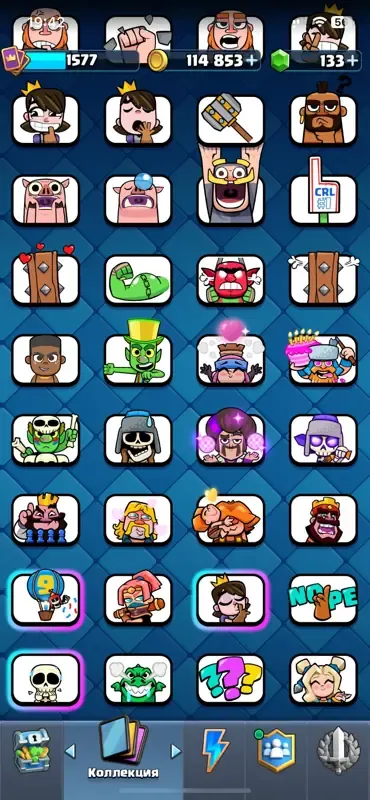Tap the hammer emote
Viewport: 370px width, 800px height.
[x=231, y=119]
